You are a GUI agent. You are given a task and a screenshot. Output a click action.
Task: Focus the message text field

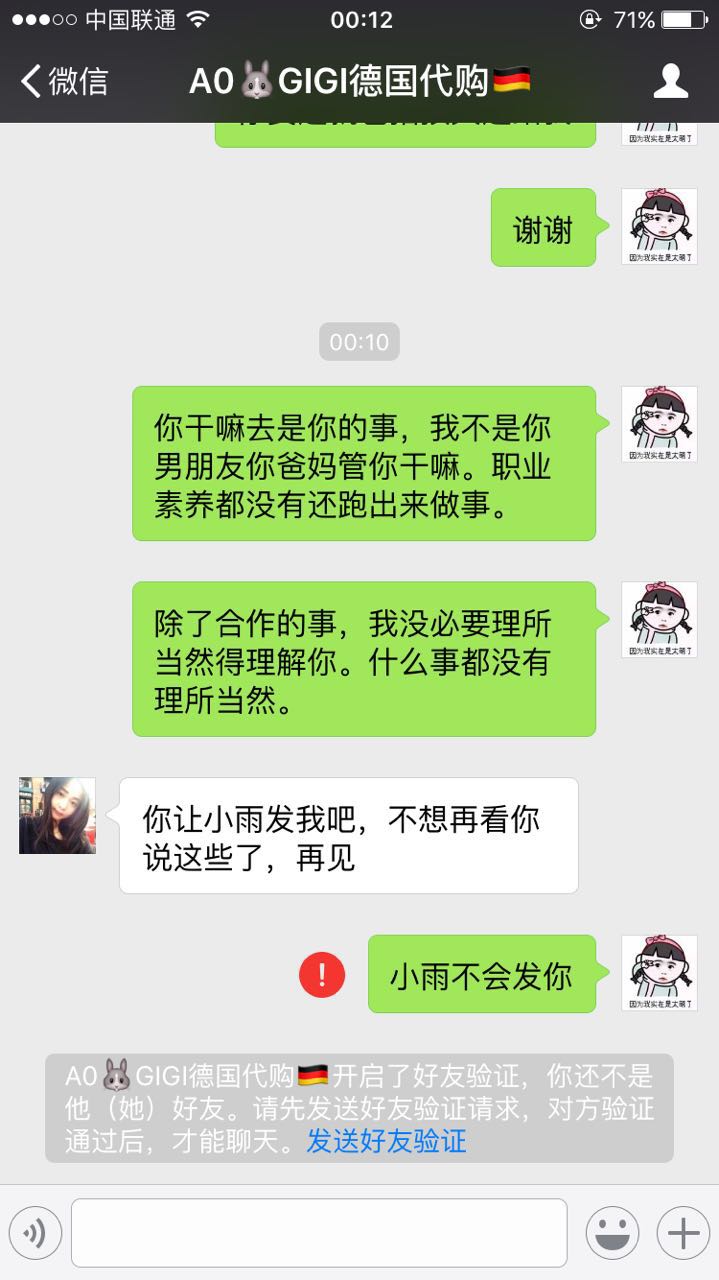318,1233
